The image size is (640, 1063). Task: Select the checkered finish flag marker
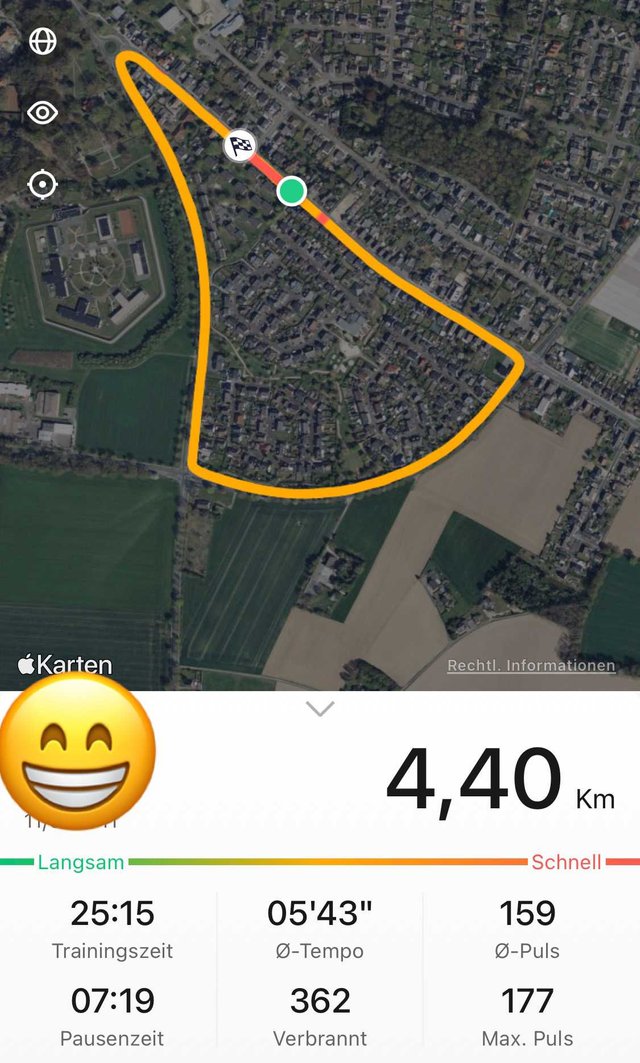[240, 145]
